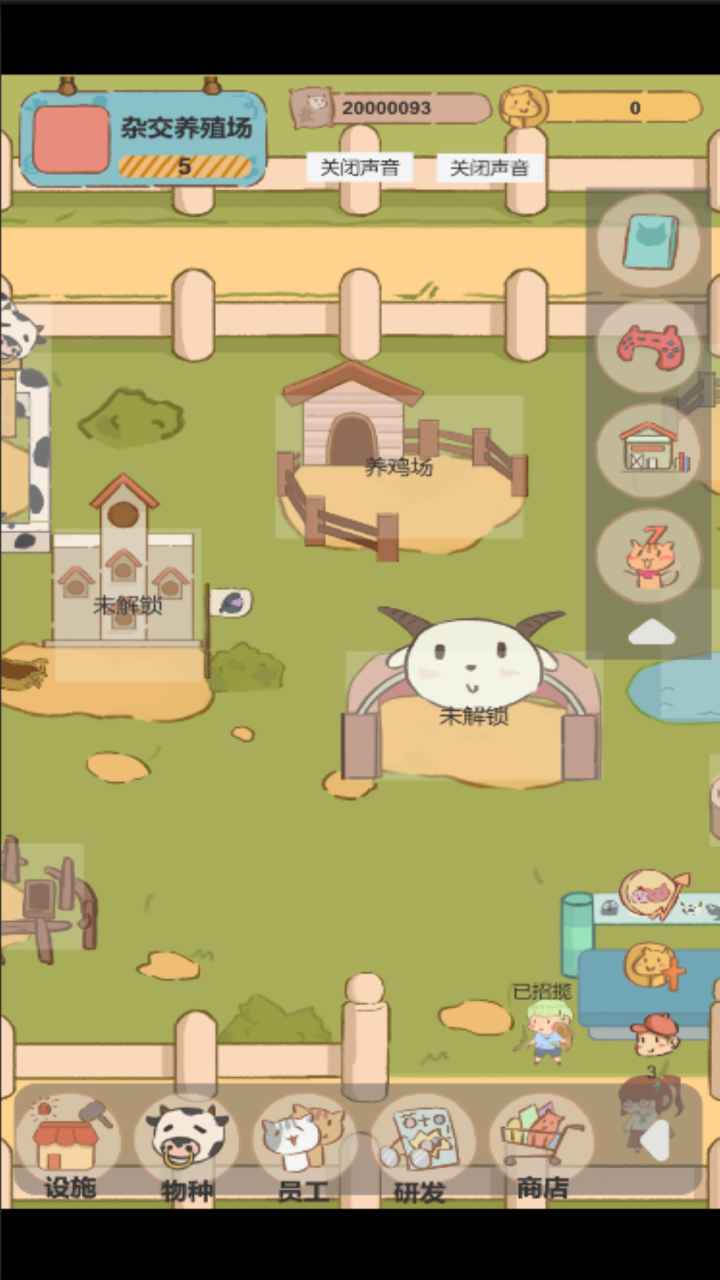The height and width of the screenshot is (1280, 720).
Task: Tap the first 关闭声音 button
Action: 359,167
